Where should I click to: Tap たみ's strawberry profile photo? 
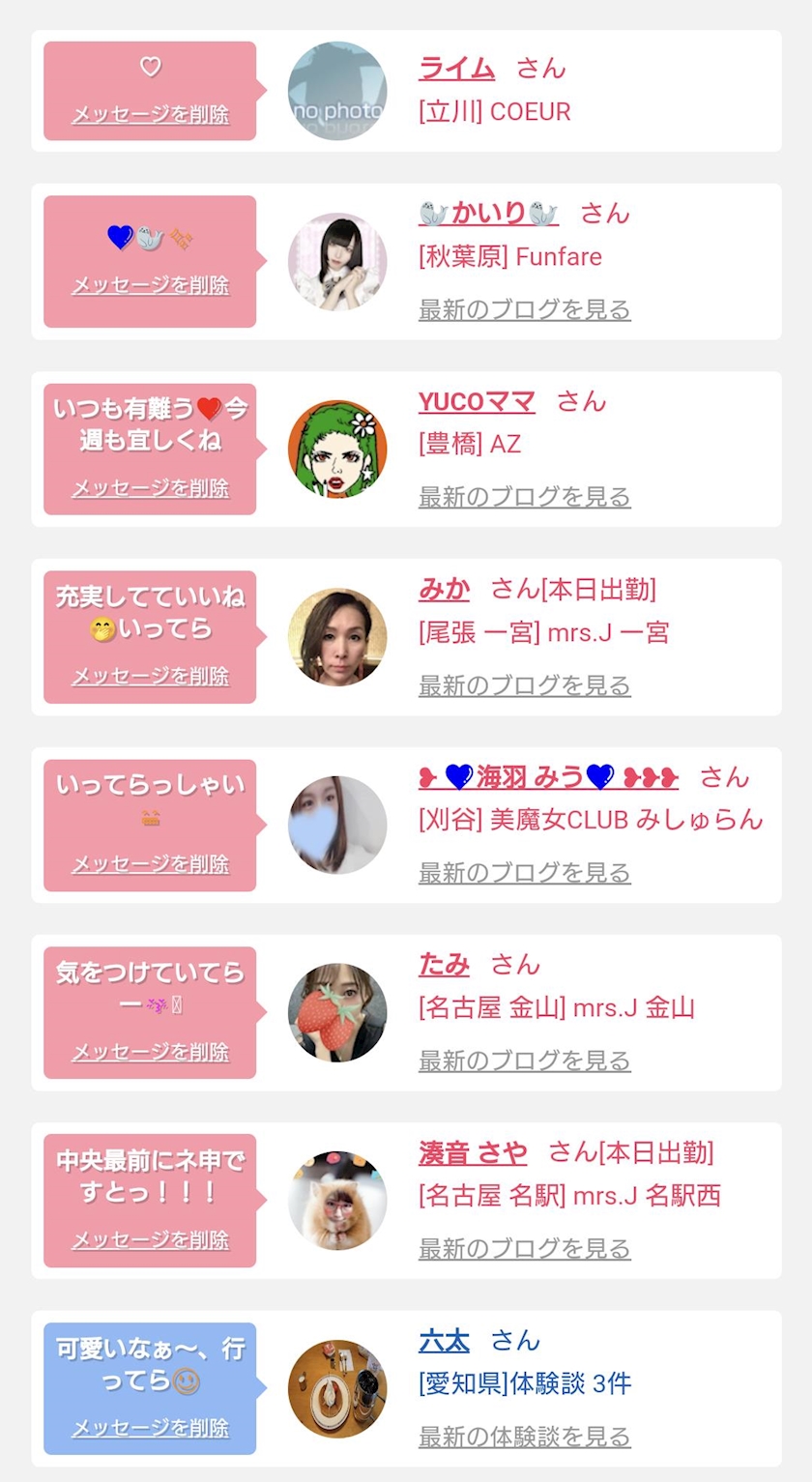(337, 1012)
